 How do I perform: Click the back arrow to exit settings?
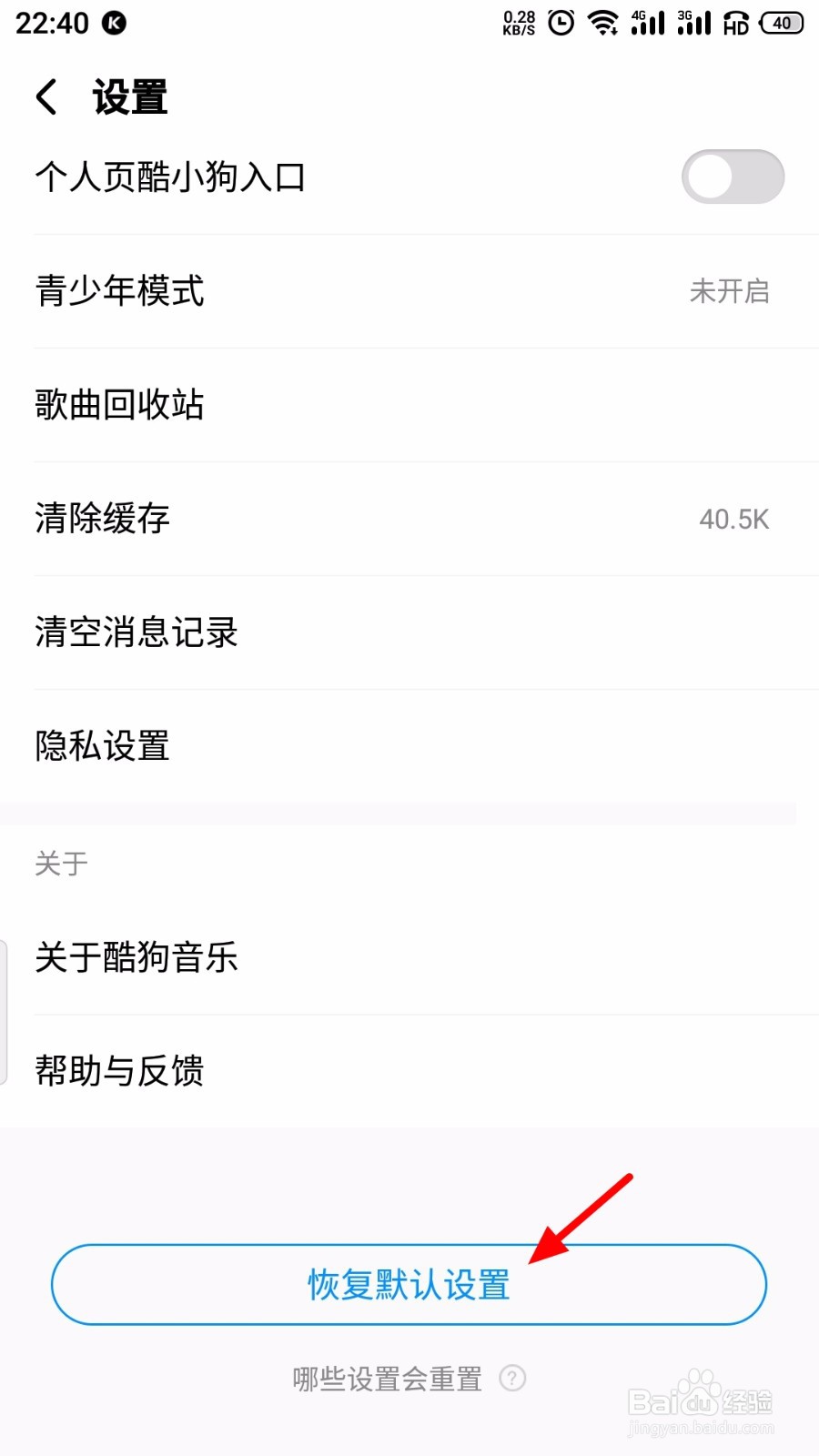pos(47,96)
